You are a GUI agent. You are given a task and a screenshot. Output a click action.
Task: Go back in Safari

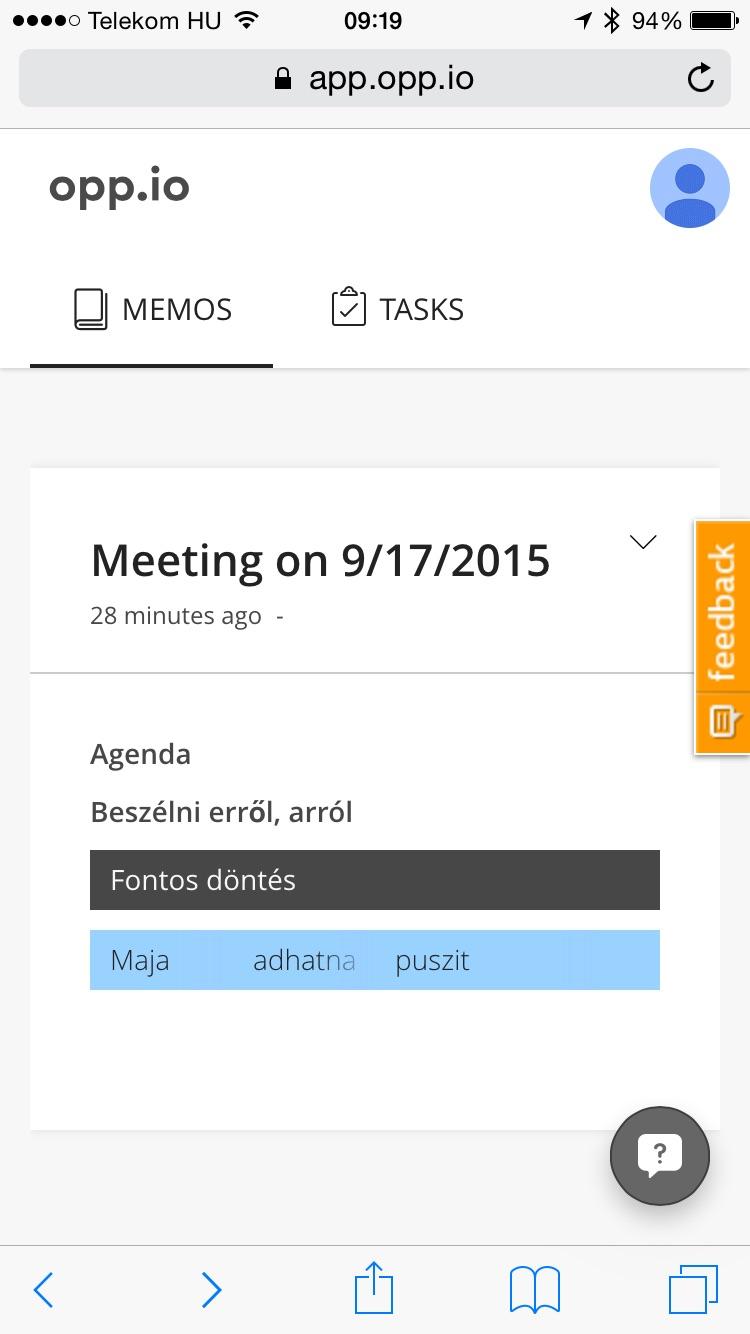(43, 1290)
